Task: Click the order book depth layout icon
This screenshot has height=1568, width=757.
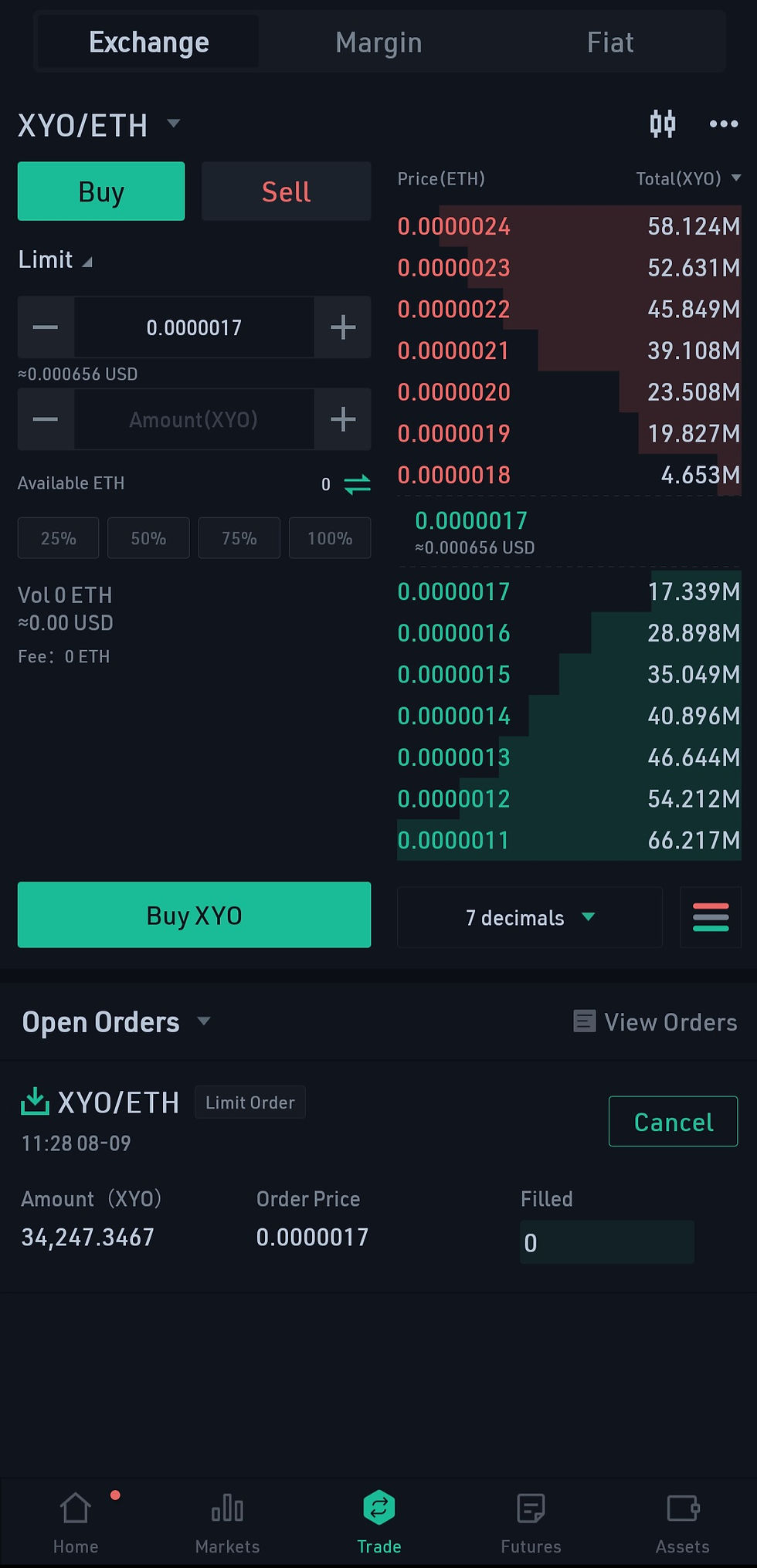Action: coord(710,917)
